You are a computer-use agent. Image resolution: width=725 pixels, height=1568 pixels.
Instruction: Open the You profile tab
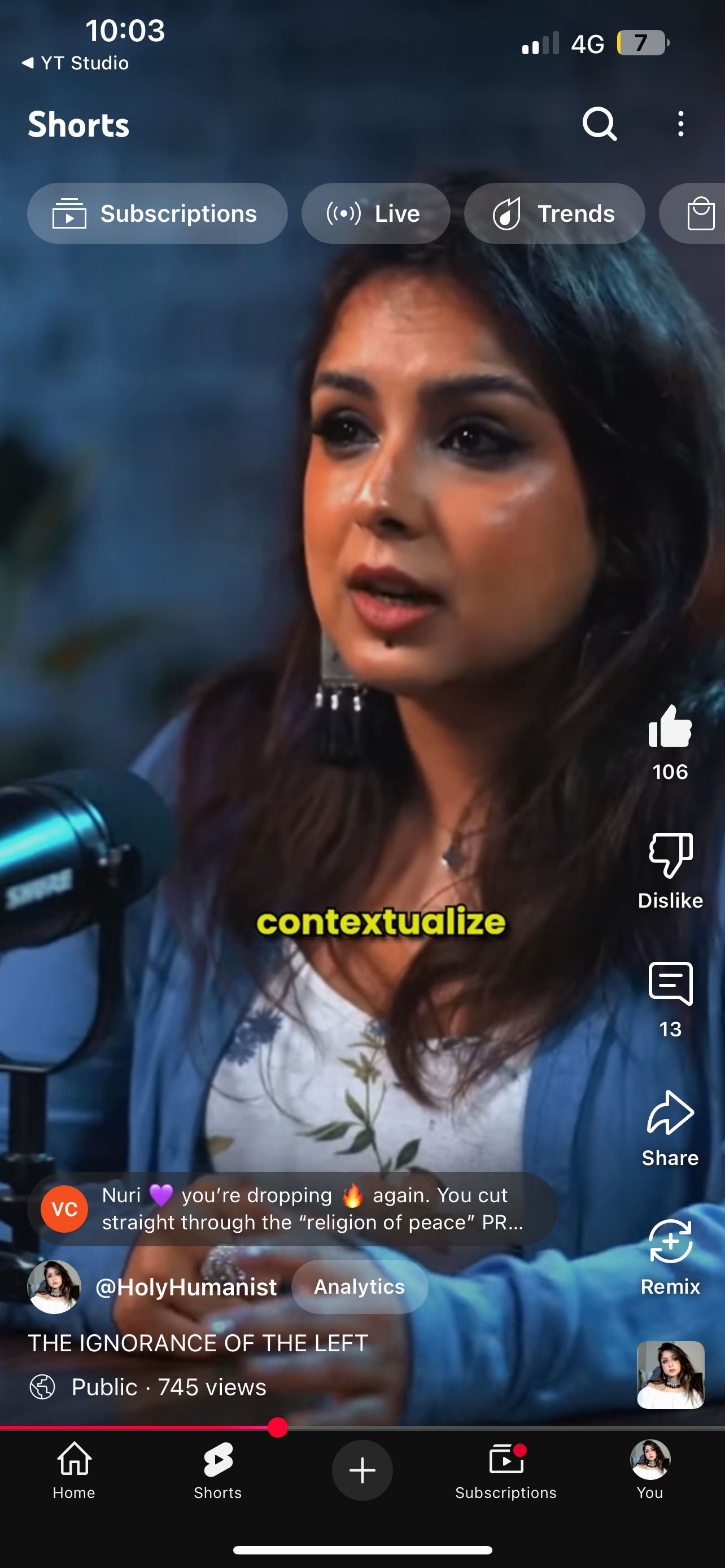649,1469
